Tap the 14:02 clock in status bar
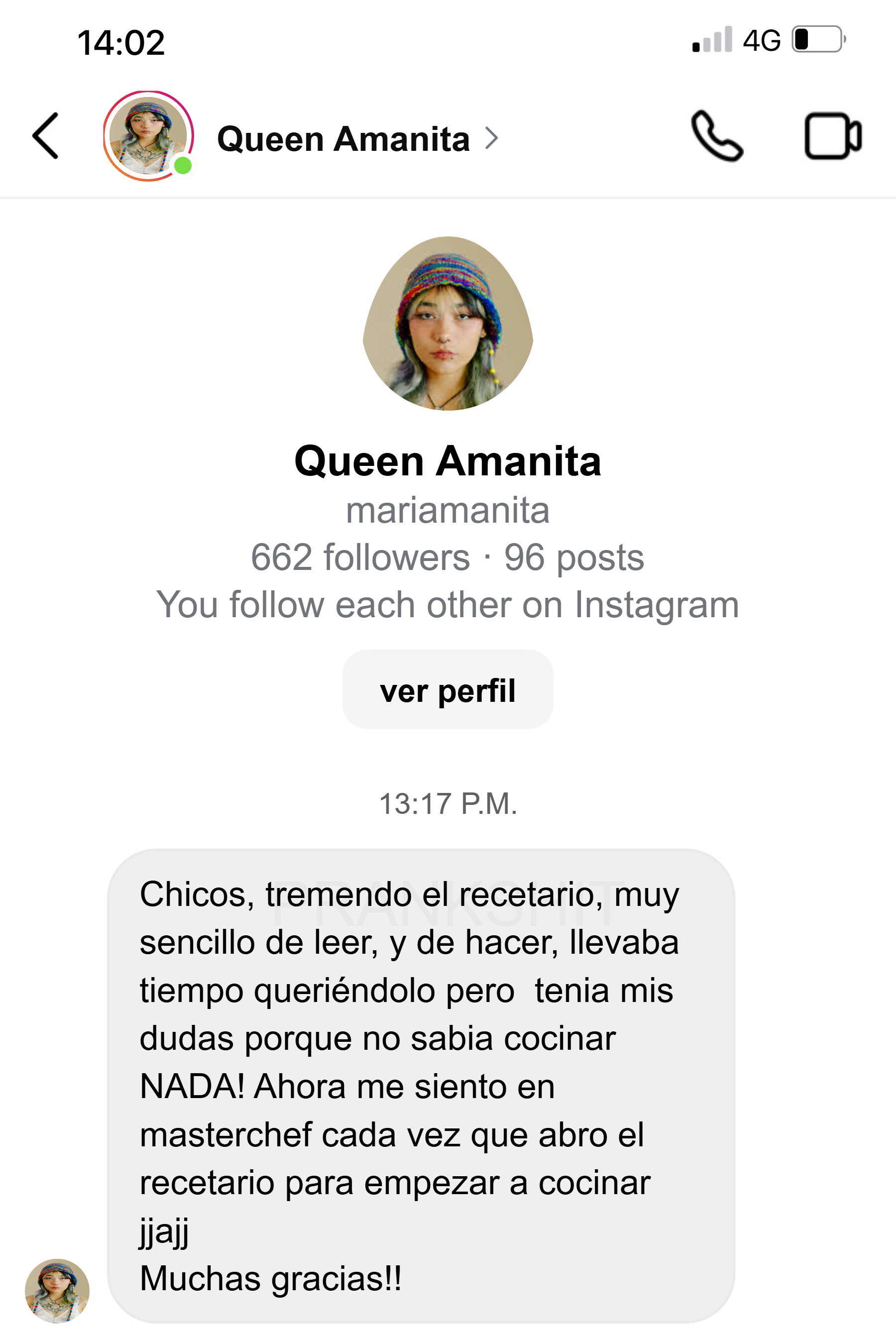This screenshot has height=1336, width=896. [121, 42]
